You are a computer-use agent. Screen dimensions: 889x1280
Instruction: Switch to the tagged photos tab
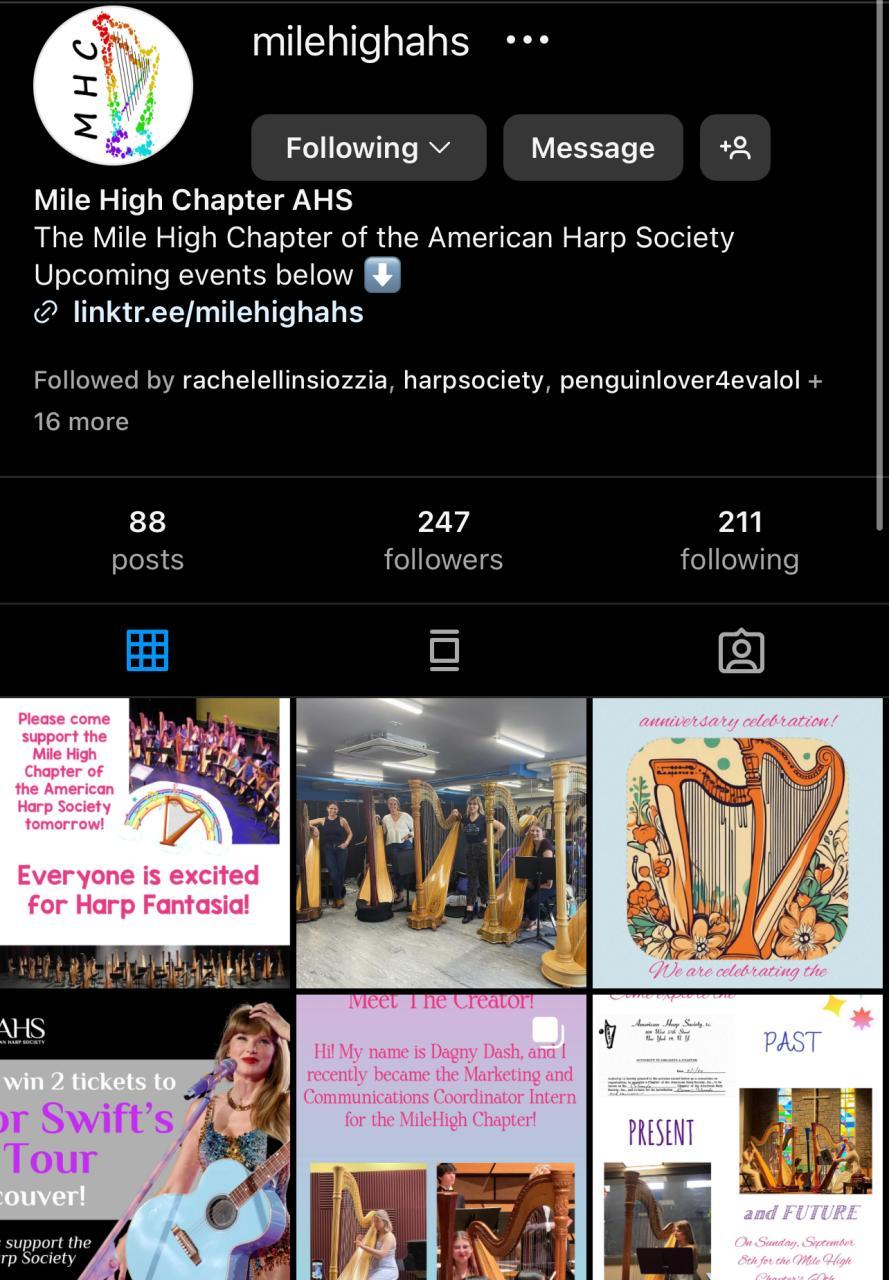pyautogui.click(x=741, y=651)
